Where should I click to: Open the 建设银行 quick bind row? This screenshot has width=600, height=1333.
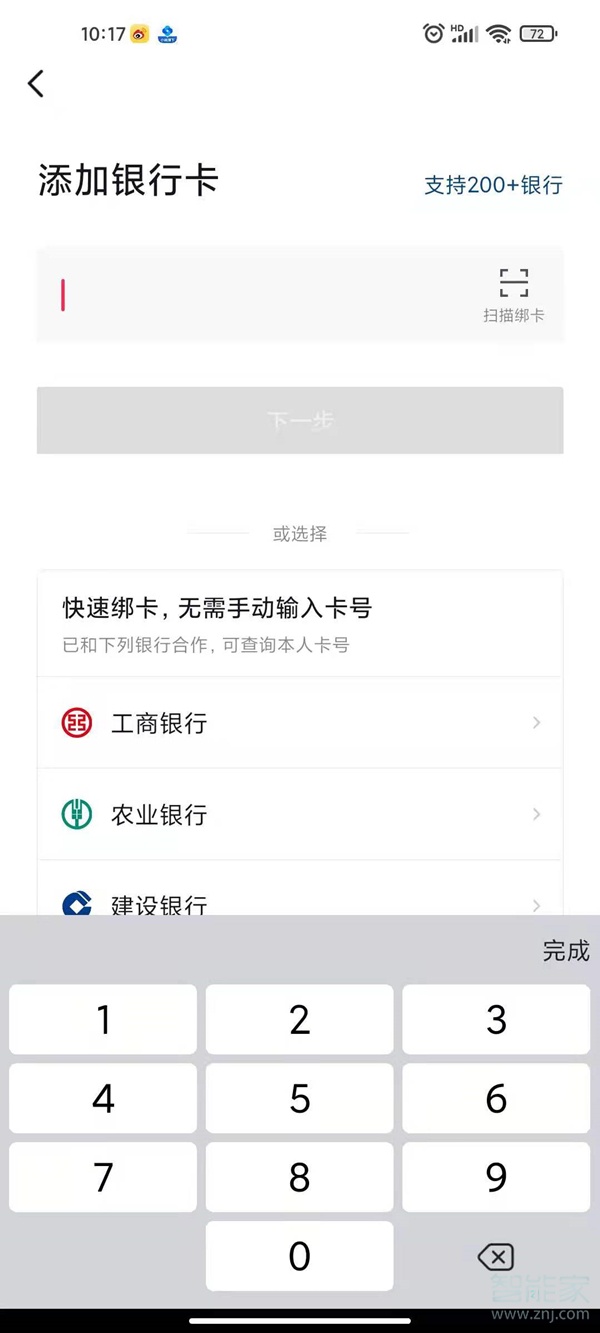[300, 900]
